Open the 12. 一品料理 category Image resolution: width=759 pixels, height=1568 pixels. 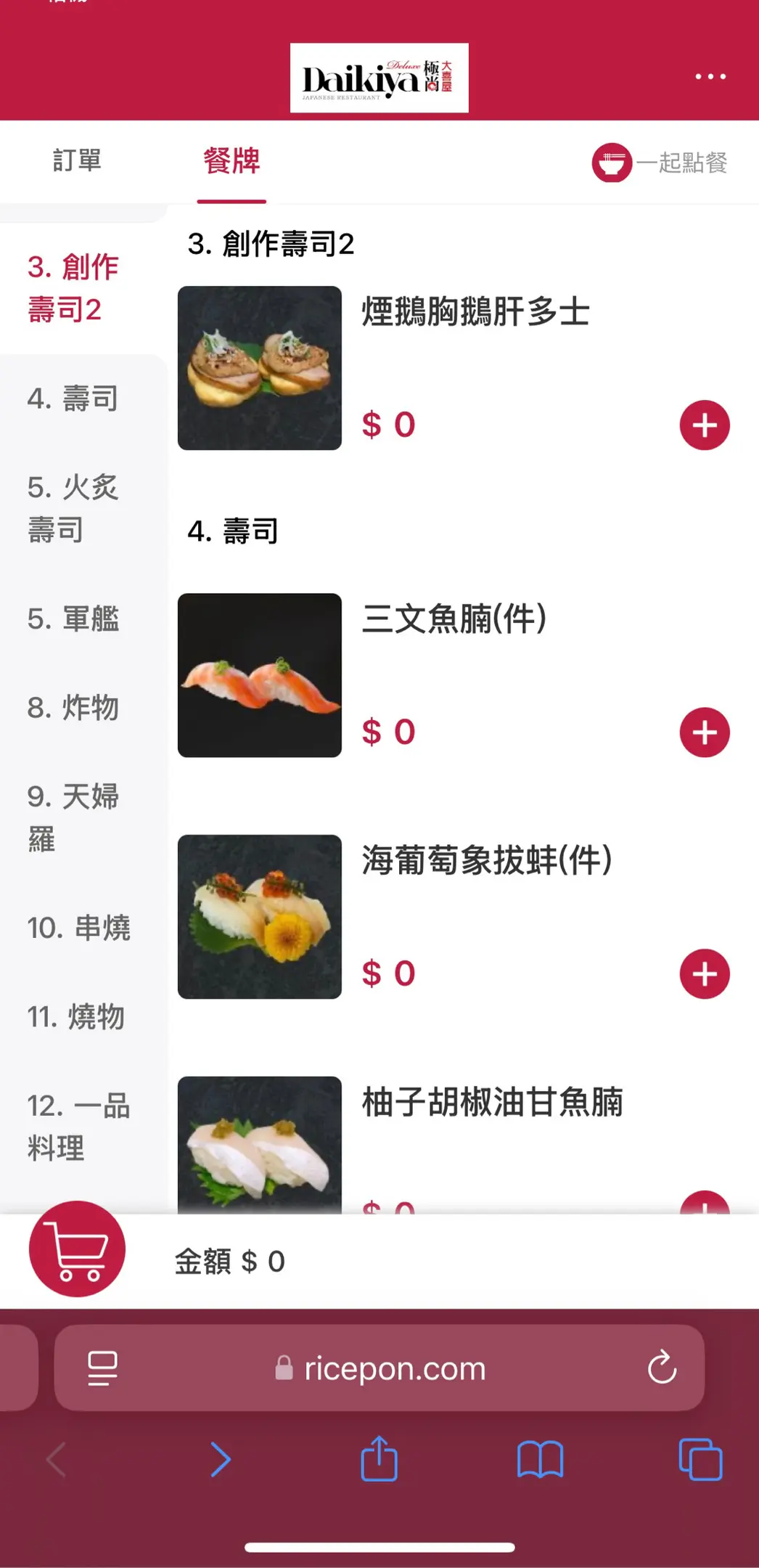pos(78,1127)
